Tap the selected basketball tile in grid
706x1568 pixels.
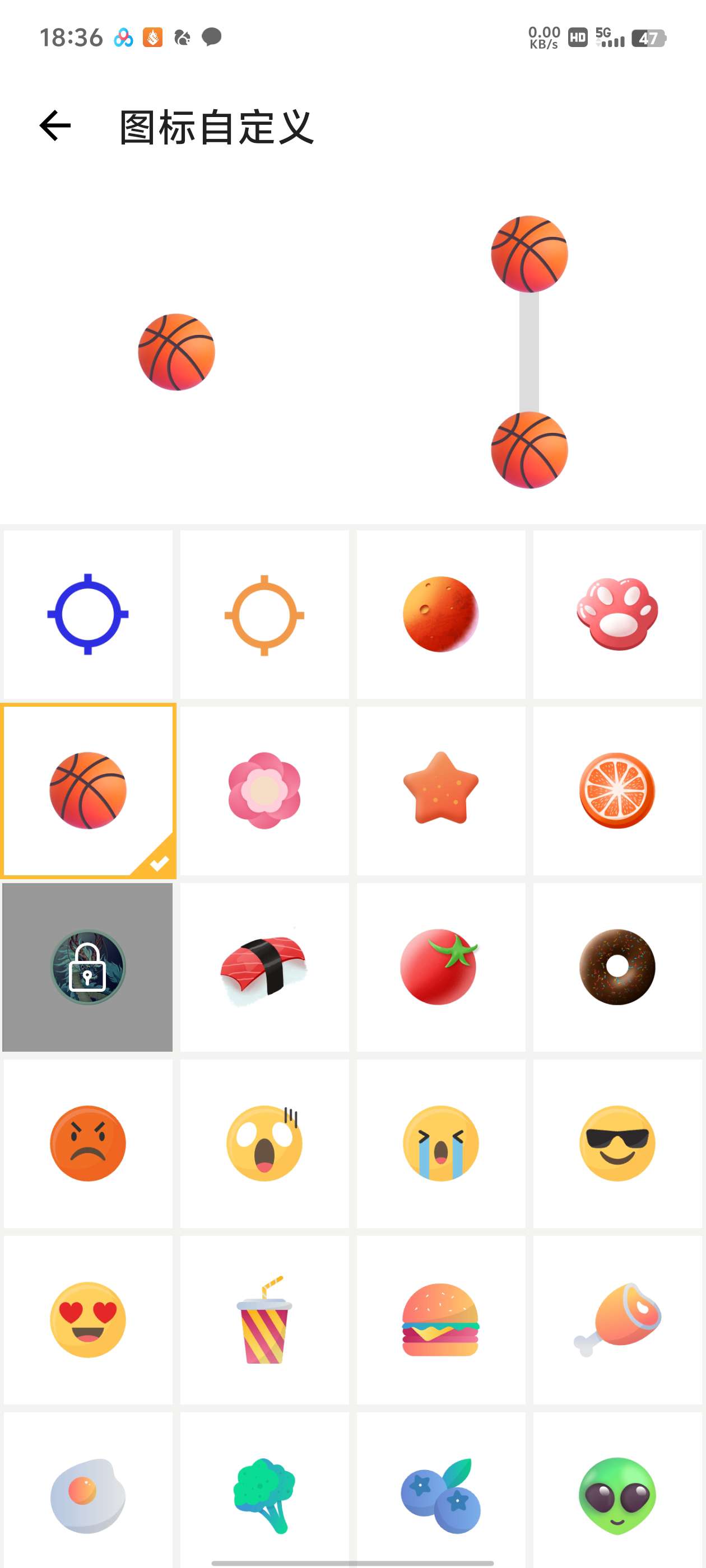88,791
